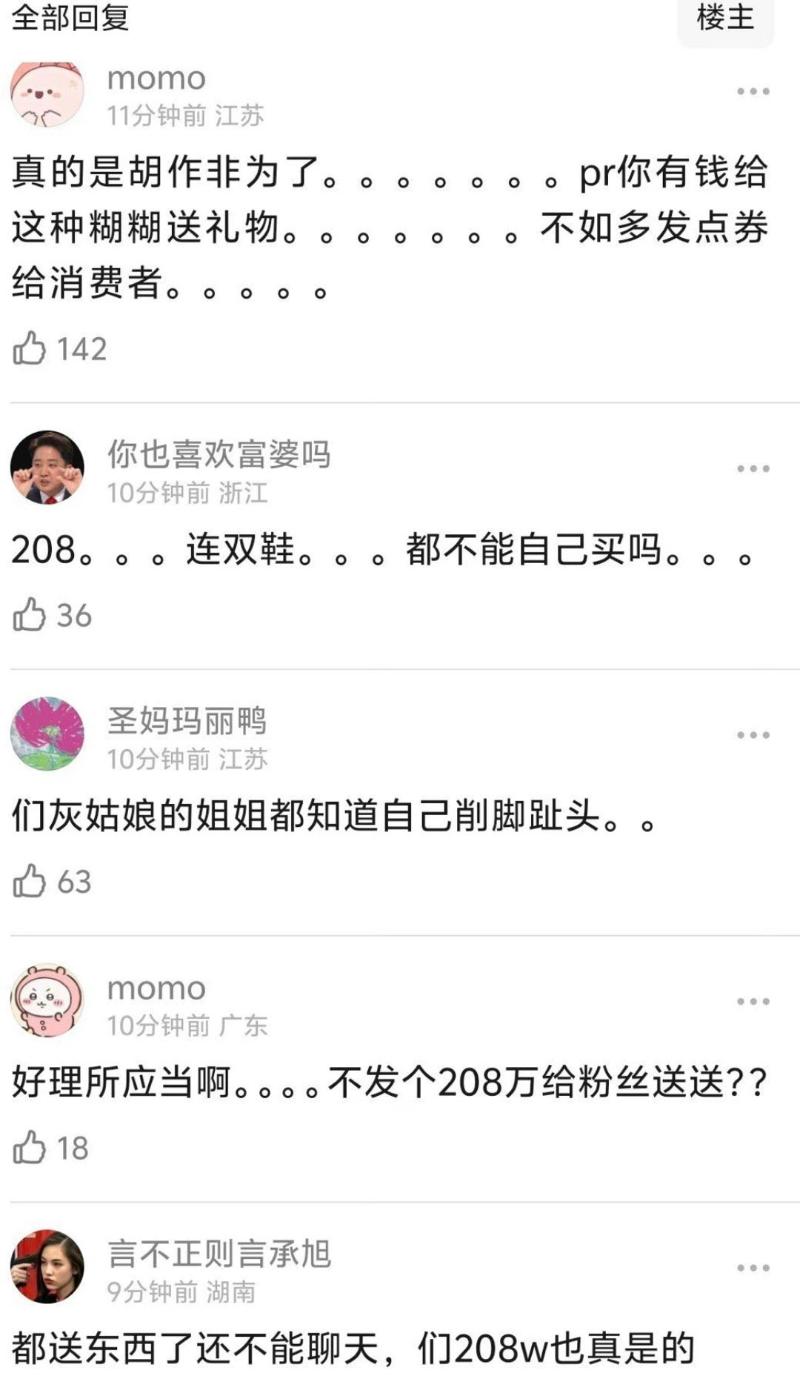Like 你也喜欢富婆吗's comment
Screen dimensions: 800x1376
[30, 615]
